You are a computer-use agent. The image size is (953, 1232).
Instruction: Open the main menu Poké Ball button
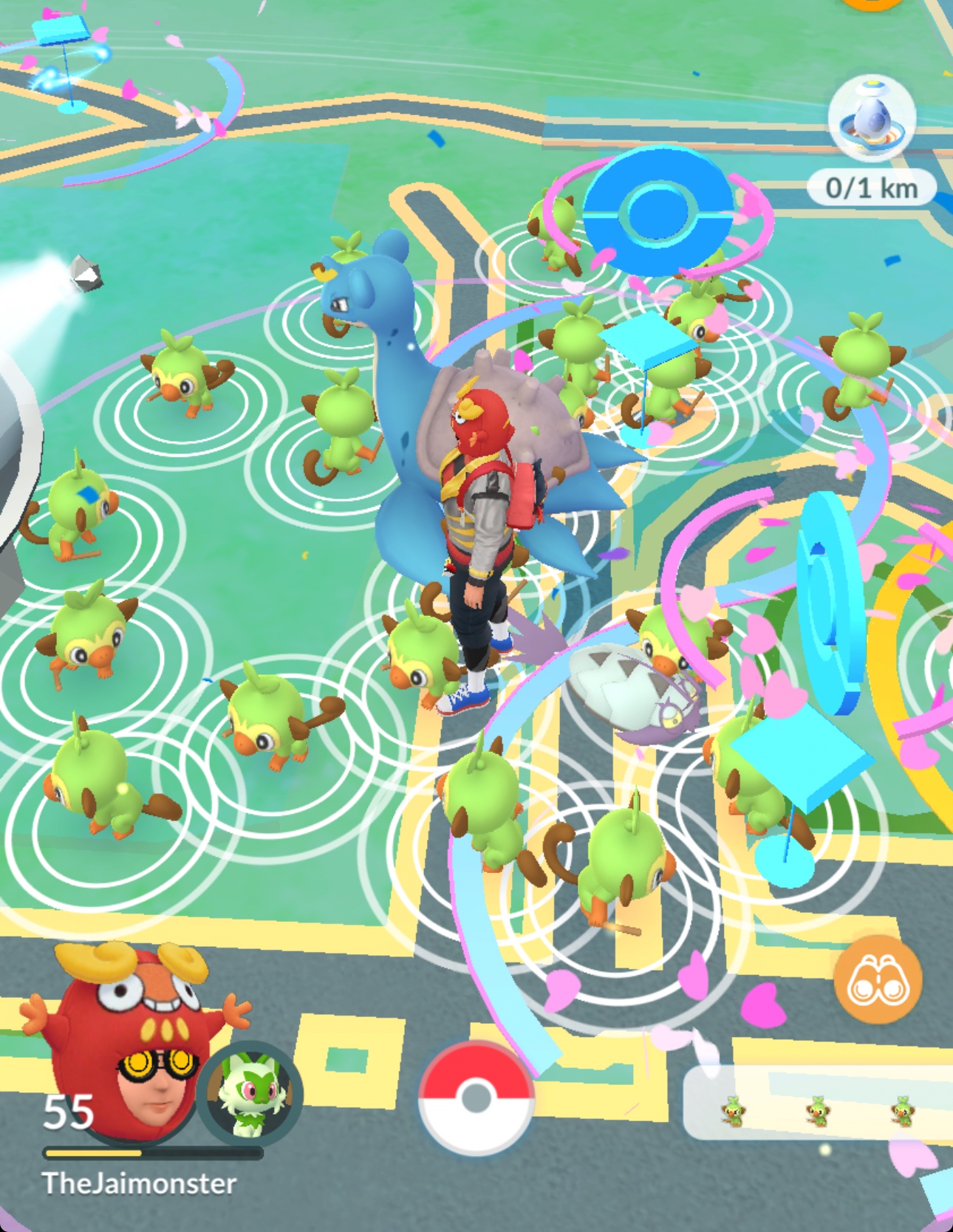[x=476, y=1098]
